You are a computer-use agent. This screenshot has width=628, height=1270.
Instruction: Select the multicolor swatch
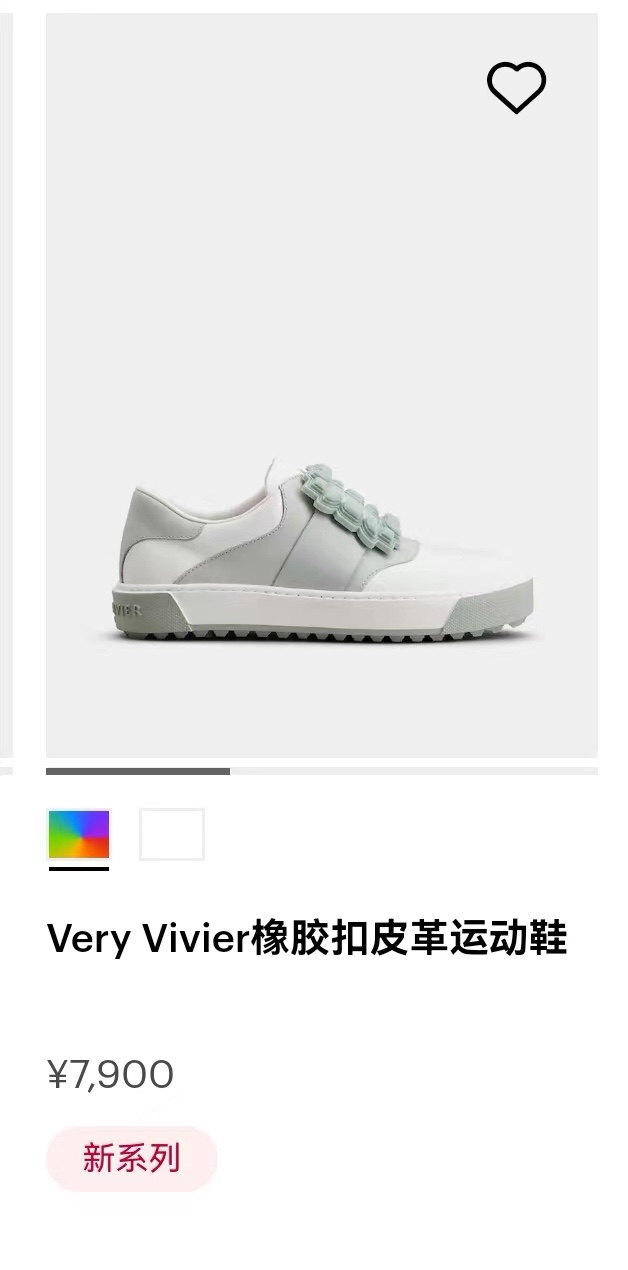pyautogui.click(x=79, y=834)
